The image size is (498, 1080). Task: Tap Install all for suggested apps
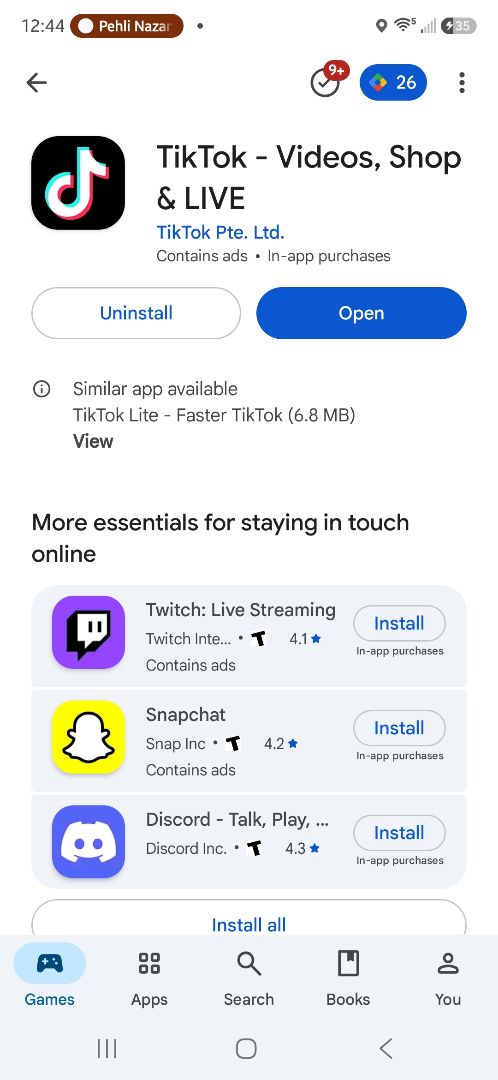coord(249,920)
